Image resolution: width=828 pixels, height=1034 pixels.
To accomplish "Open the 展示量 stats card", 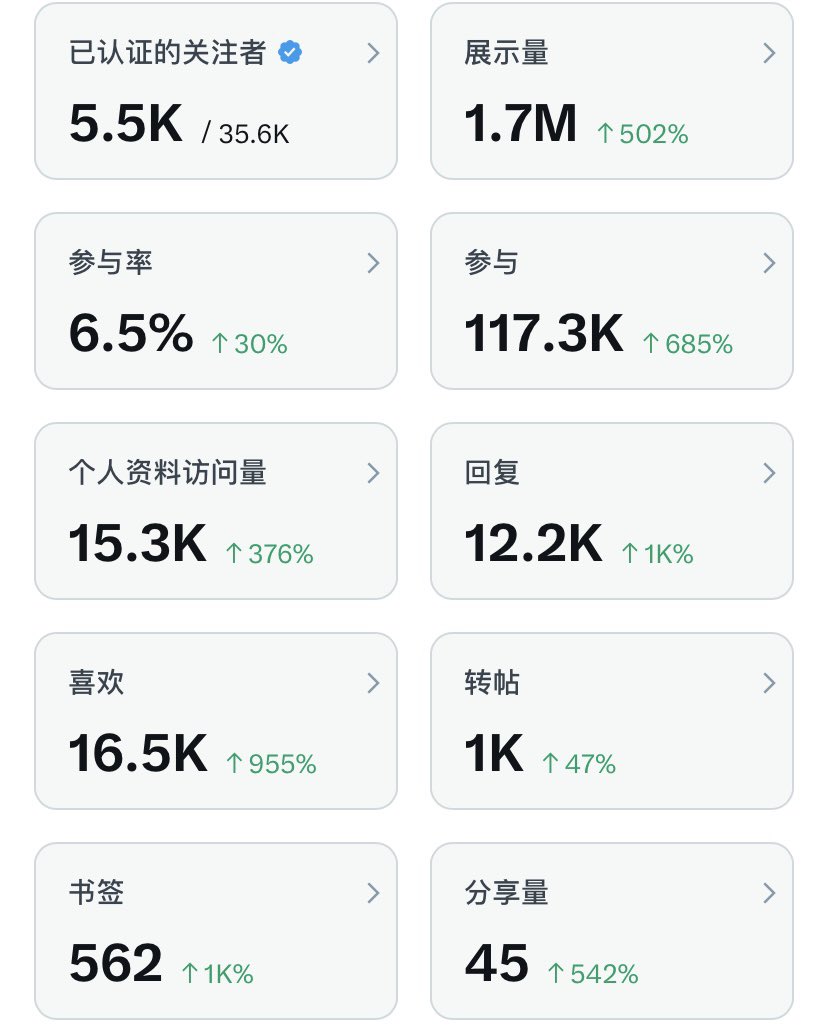I will 611,92.
